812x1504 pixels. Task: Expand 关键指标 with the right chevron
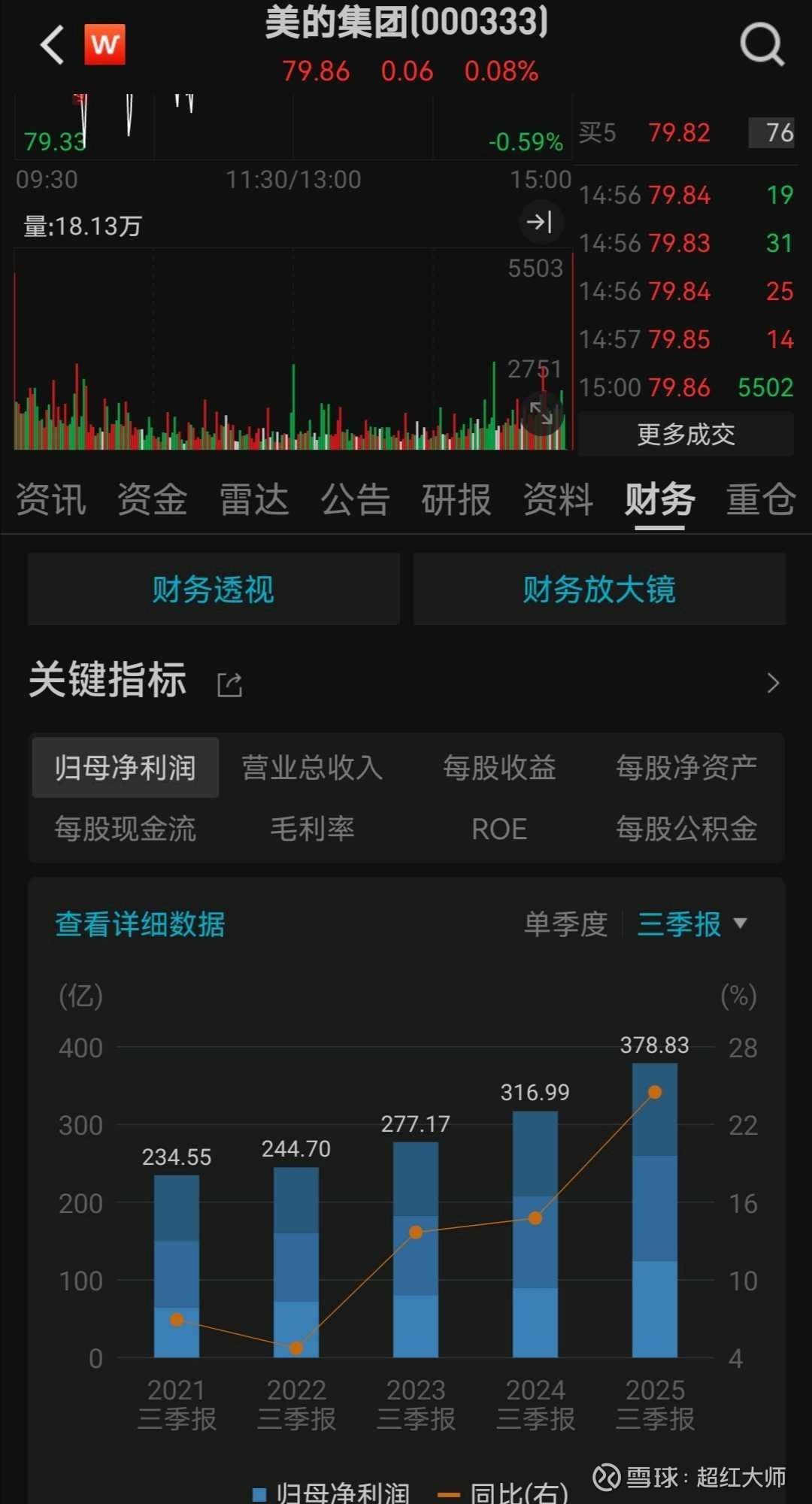[x=773, y=683]
